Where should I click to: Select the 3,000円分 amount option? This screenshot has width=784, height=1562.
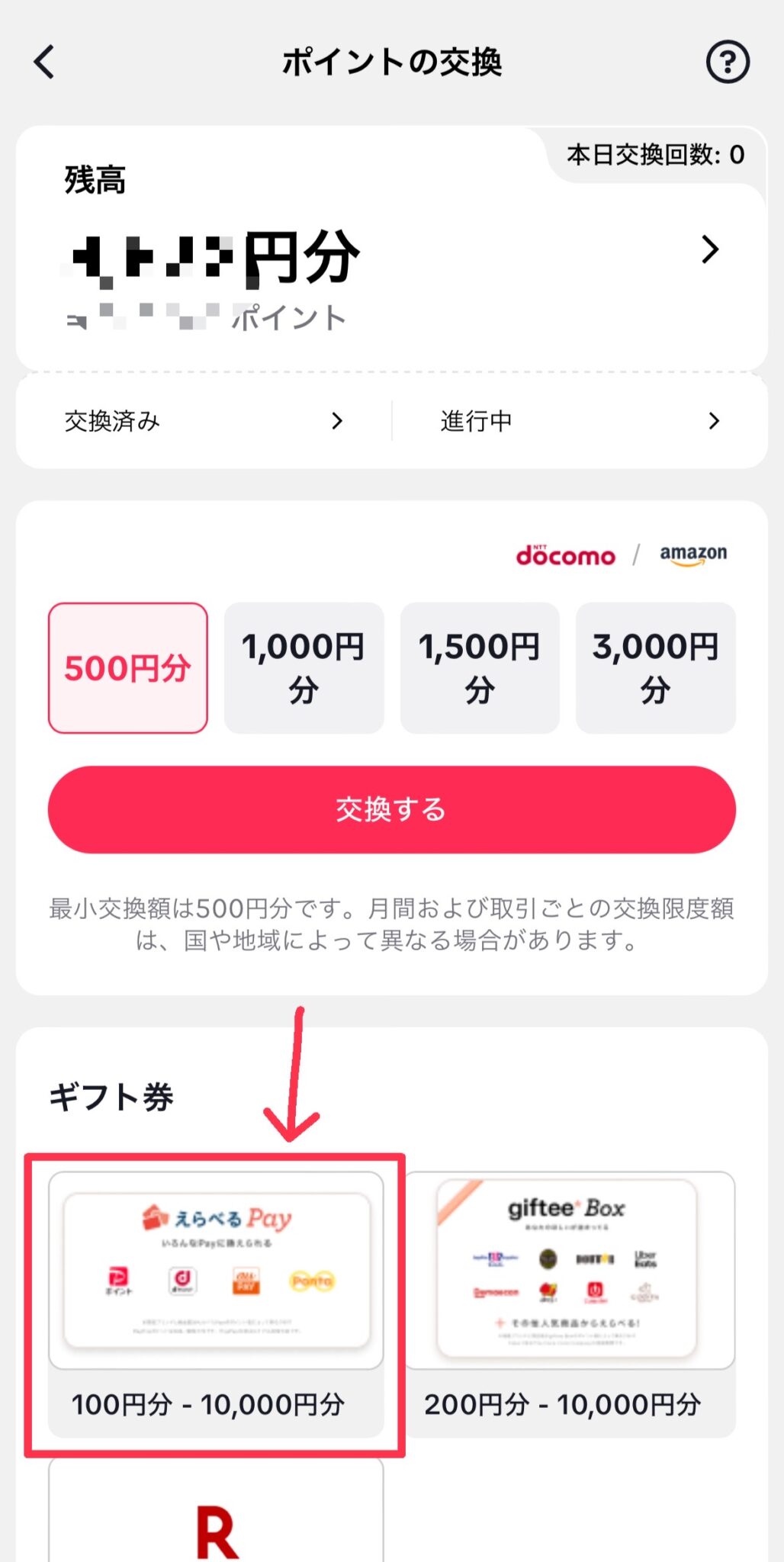point(654,666)
